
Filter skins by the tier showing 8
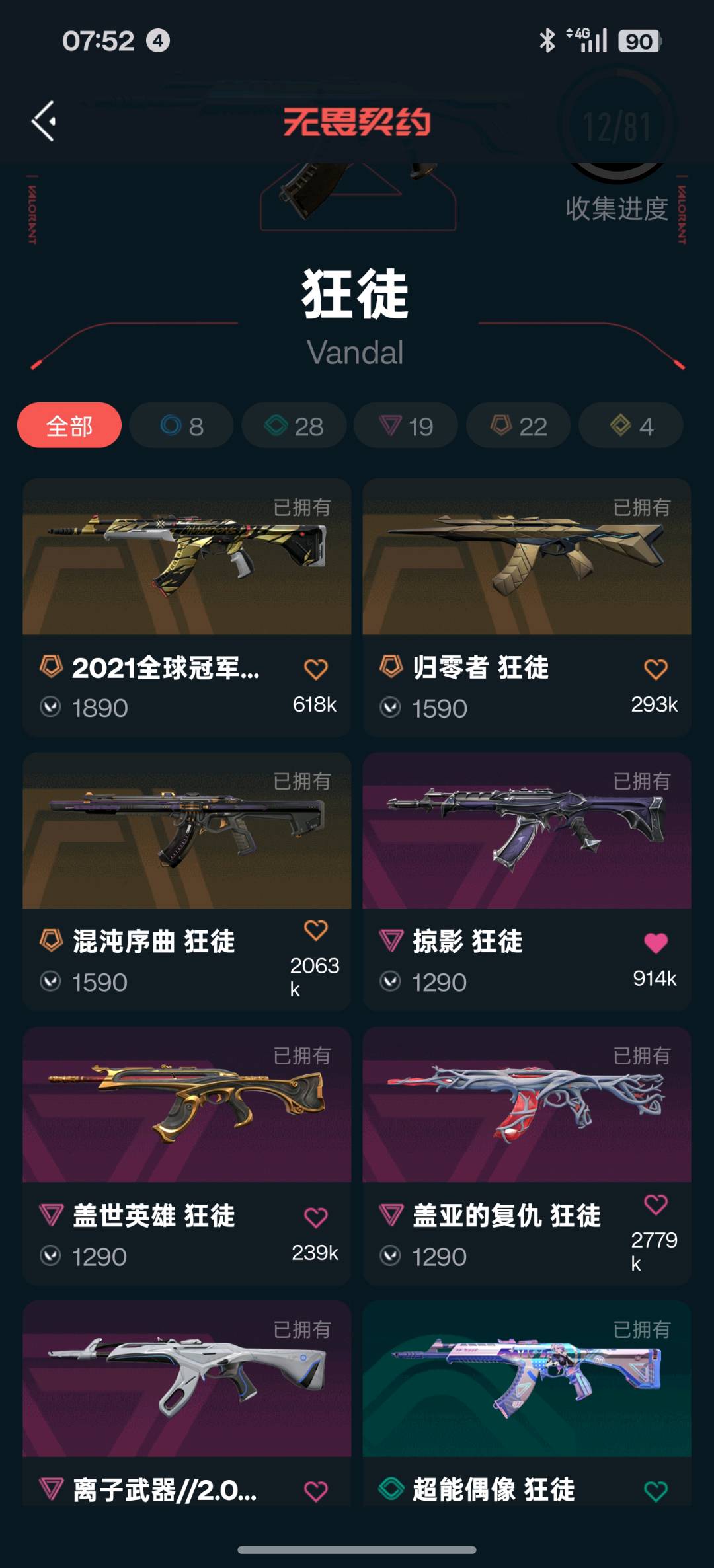[182, 426]
